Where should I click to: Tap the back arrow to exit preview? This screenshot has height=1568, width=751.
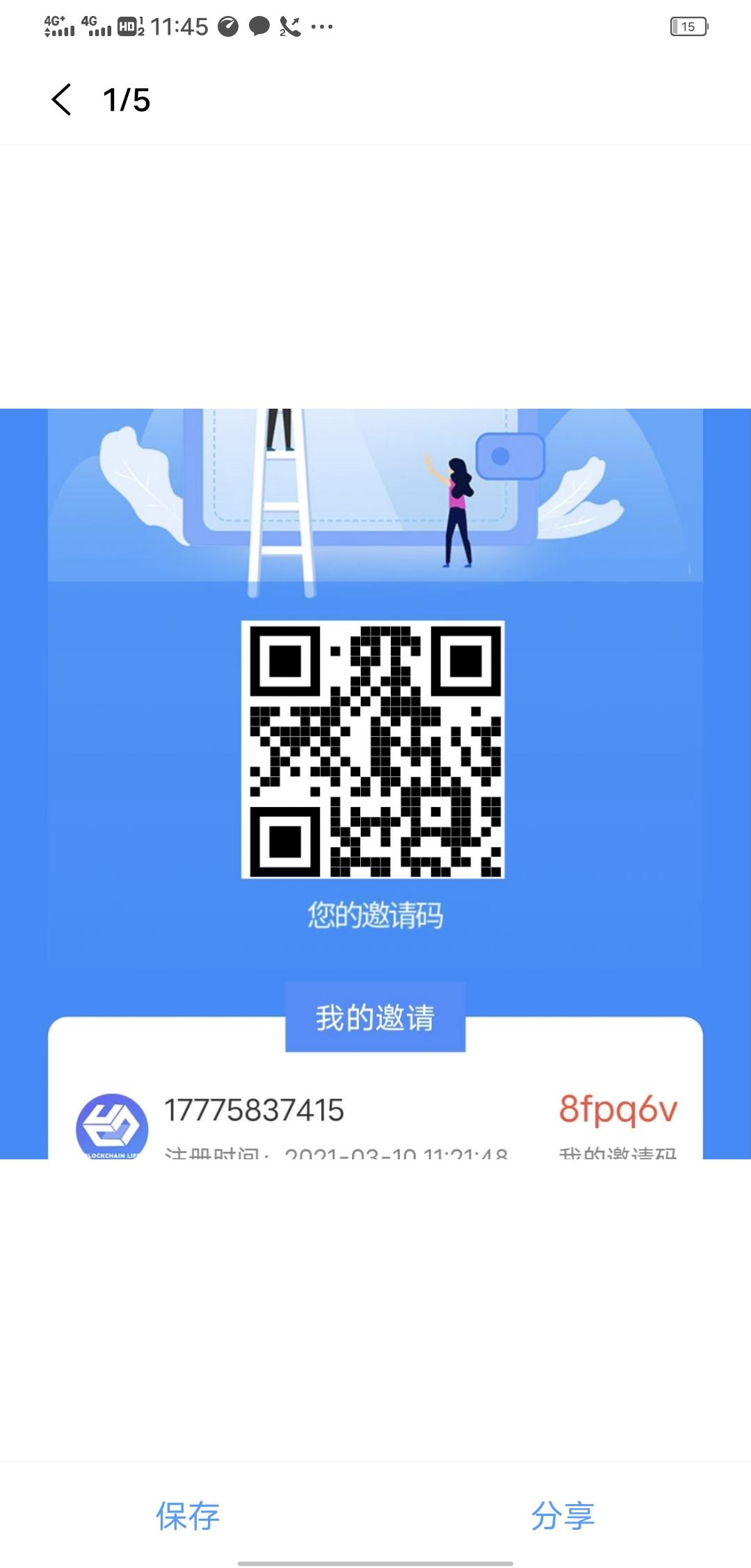(x=61, y=99)
